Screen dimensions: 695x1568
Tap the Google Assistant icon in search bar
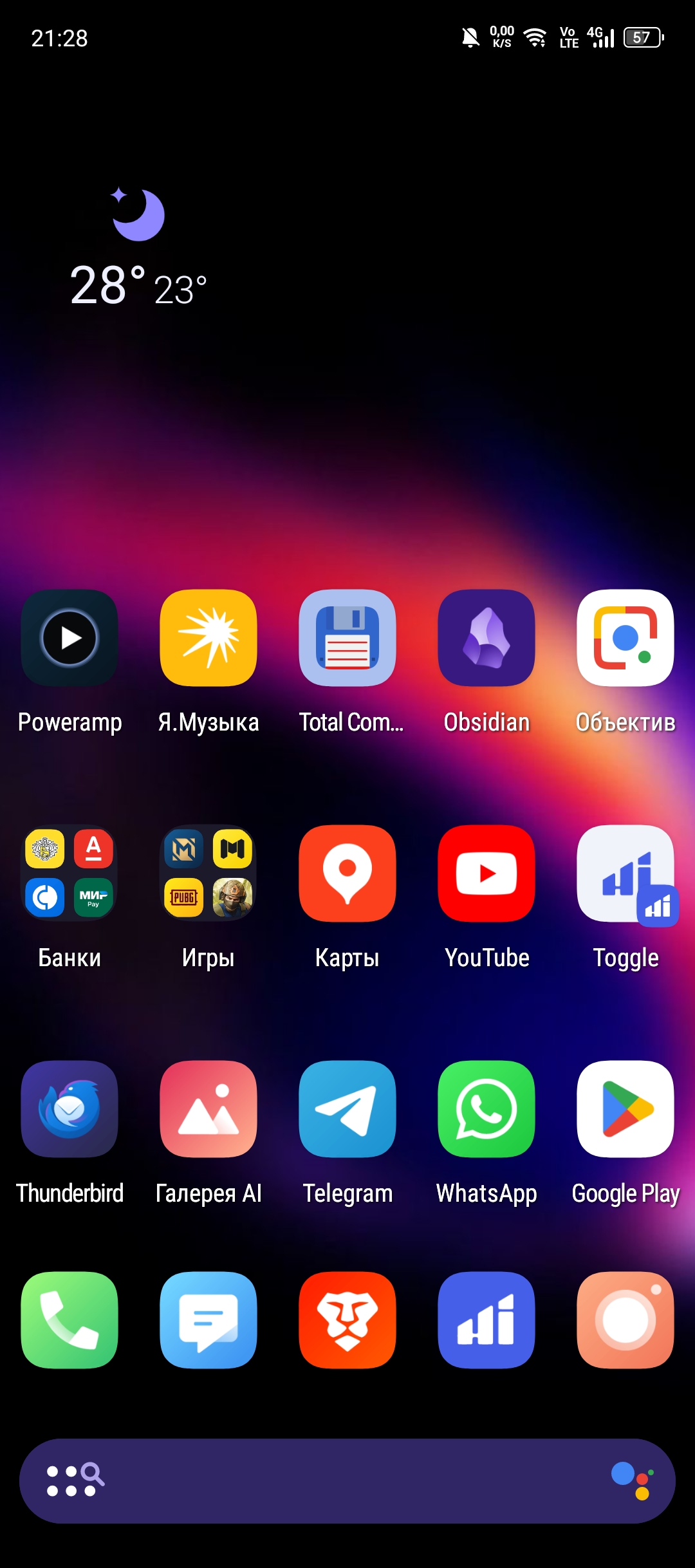tap(633, 1480)
